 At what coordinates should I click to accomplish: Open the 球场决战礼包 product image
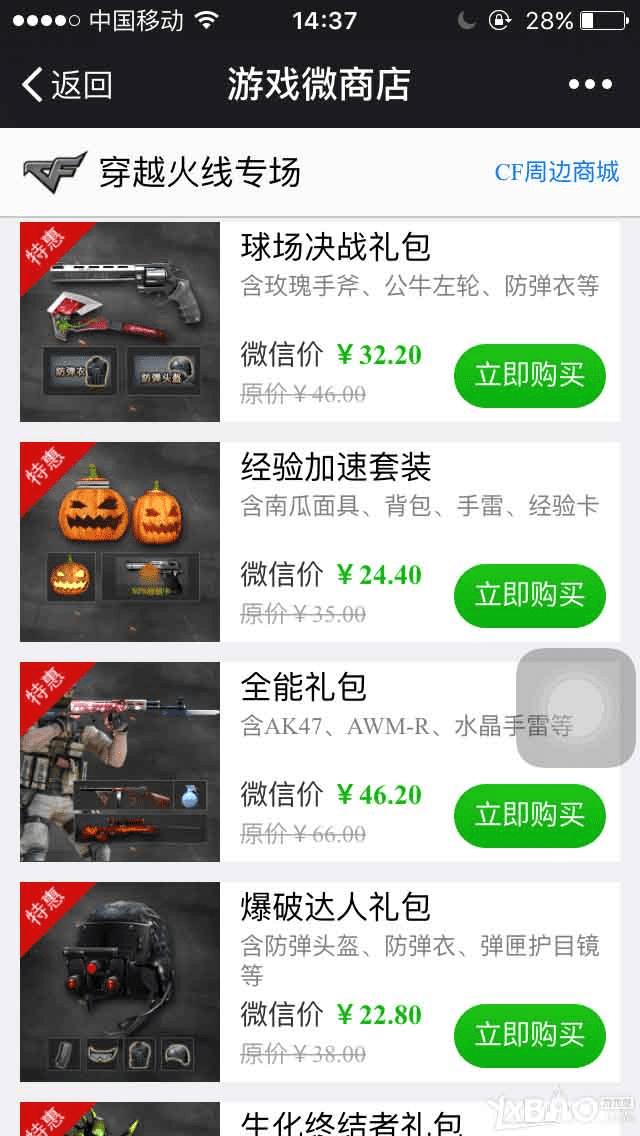[x=120, y=322]
